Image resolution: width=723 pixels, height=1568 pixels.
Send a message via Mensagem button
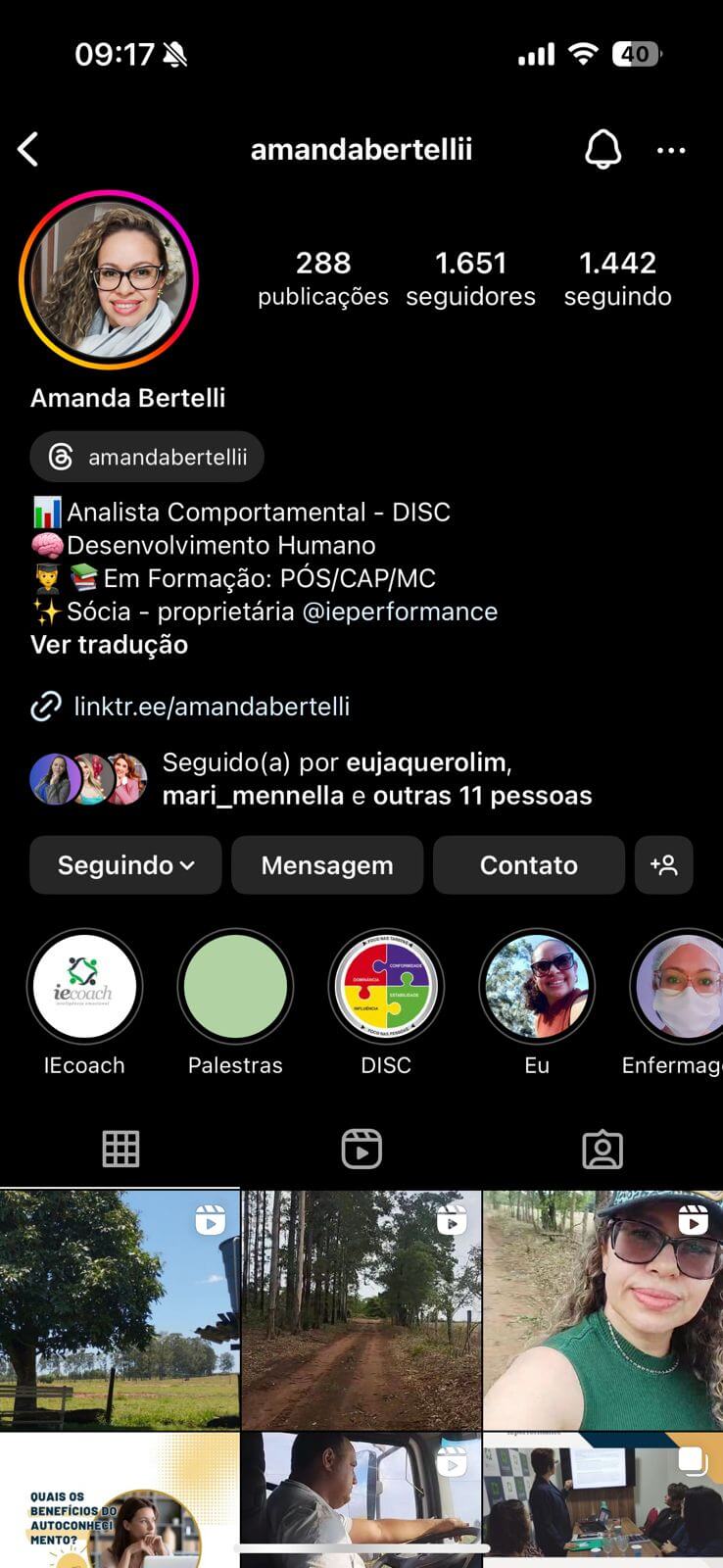(327, 865)
